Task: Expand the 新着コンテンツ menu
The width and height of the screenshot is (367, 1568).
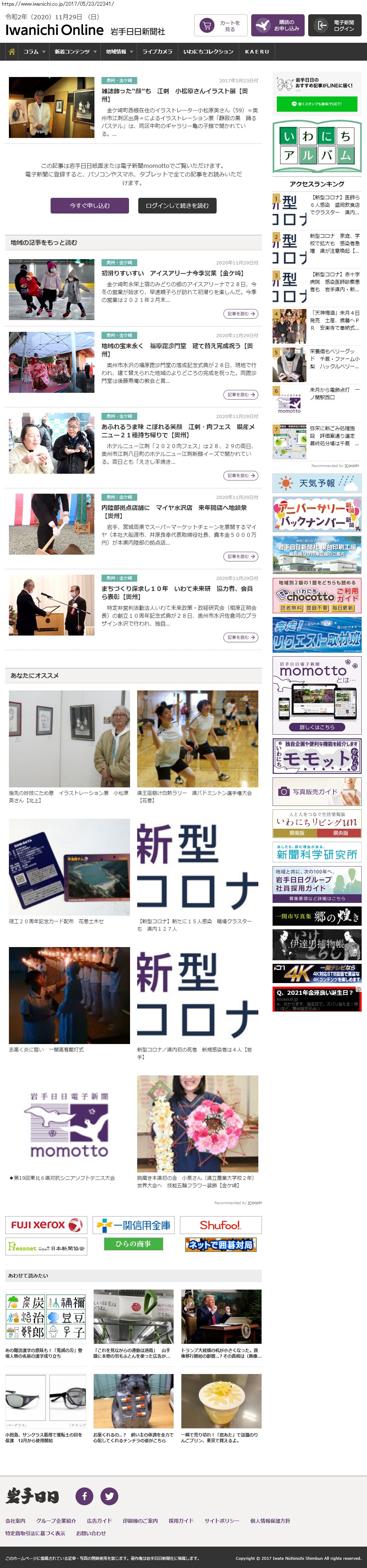Action: pos(76,52)
